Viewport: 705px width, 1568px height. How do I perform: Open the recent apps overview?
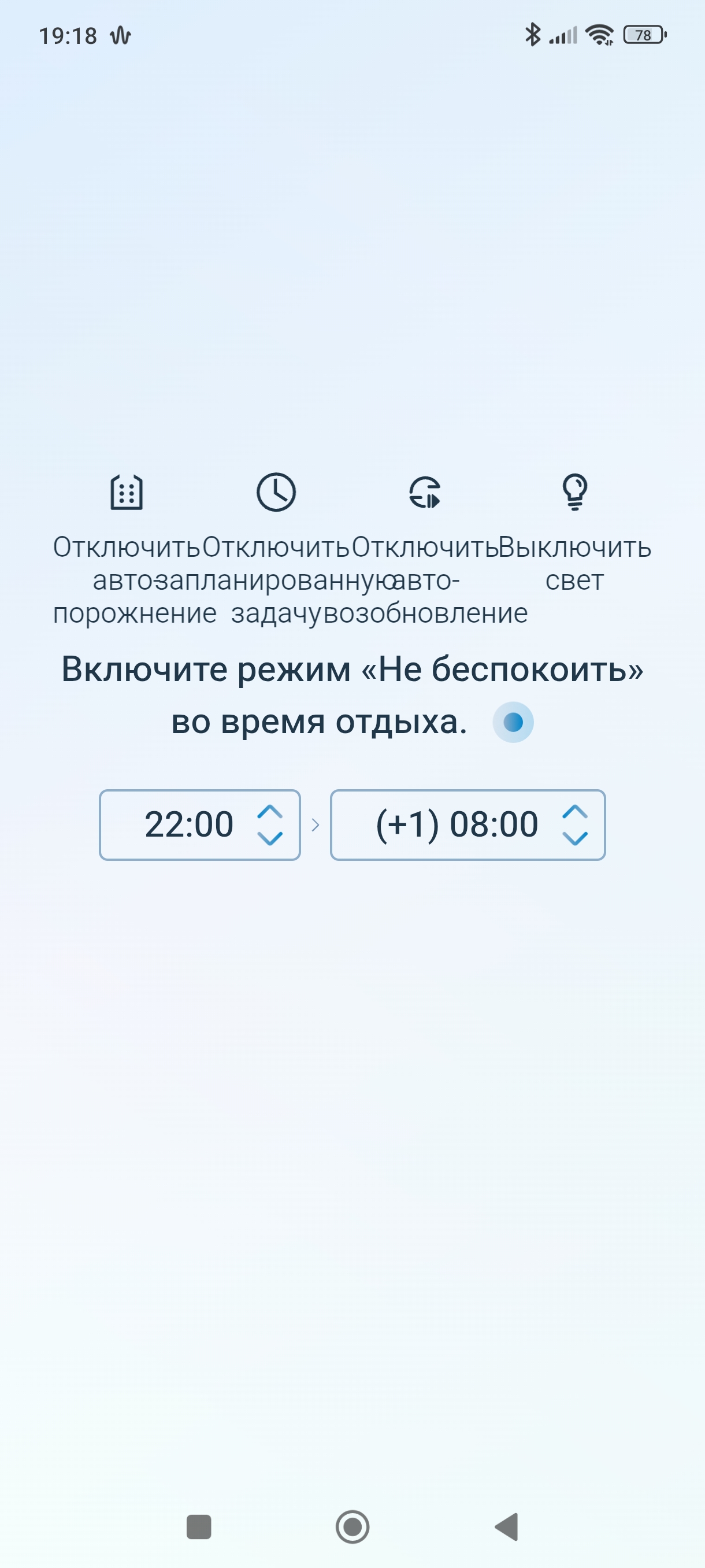pyautogui.click(x=198, y=1526)
